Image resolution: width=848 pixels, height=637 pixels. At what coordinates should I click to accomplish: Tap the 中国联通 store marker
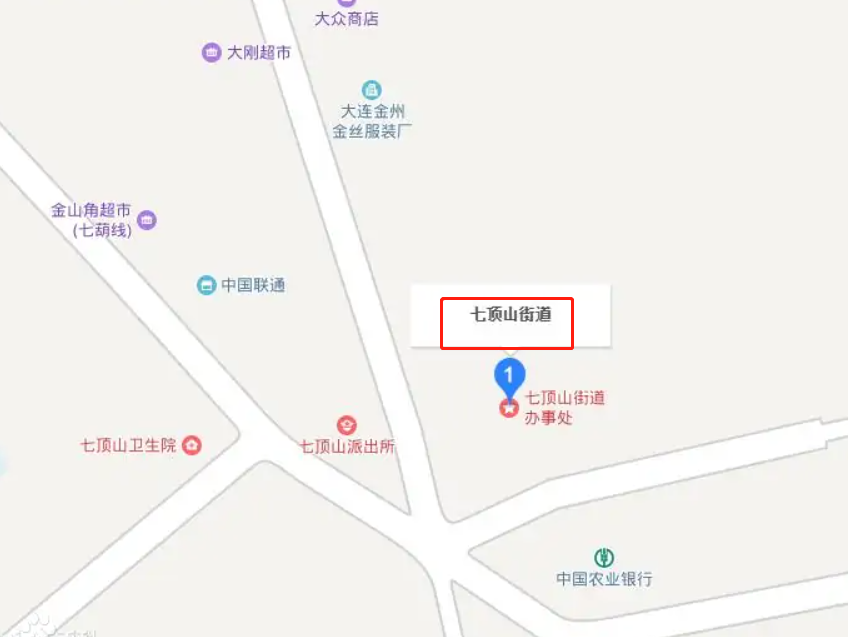pyautogui.click(x=206, y=285)
